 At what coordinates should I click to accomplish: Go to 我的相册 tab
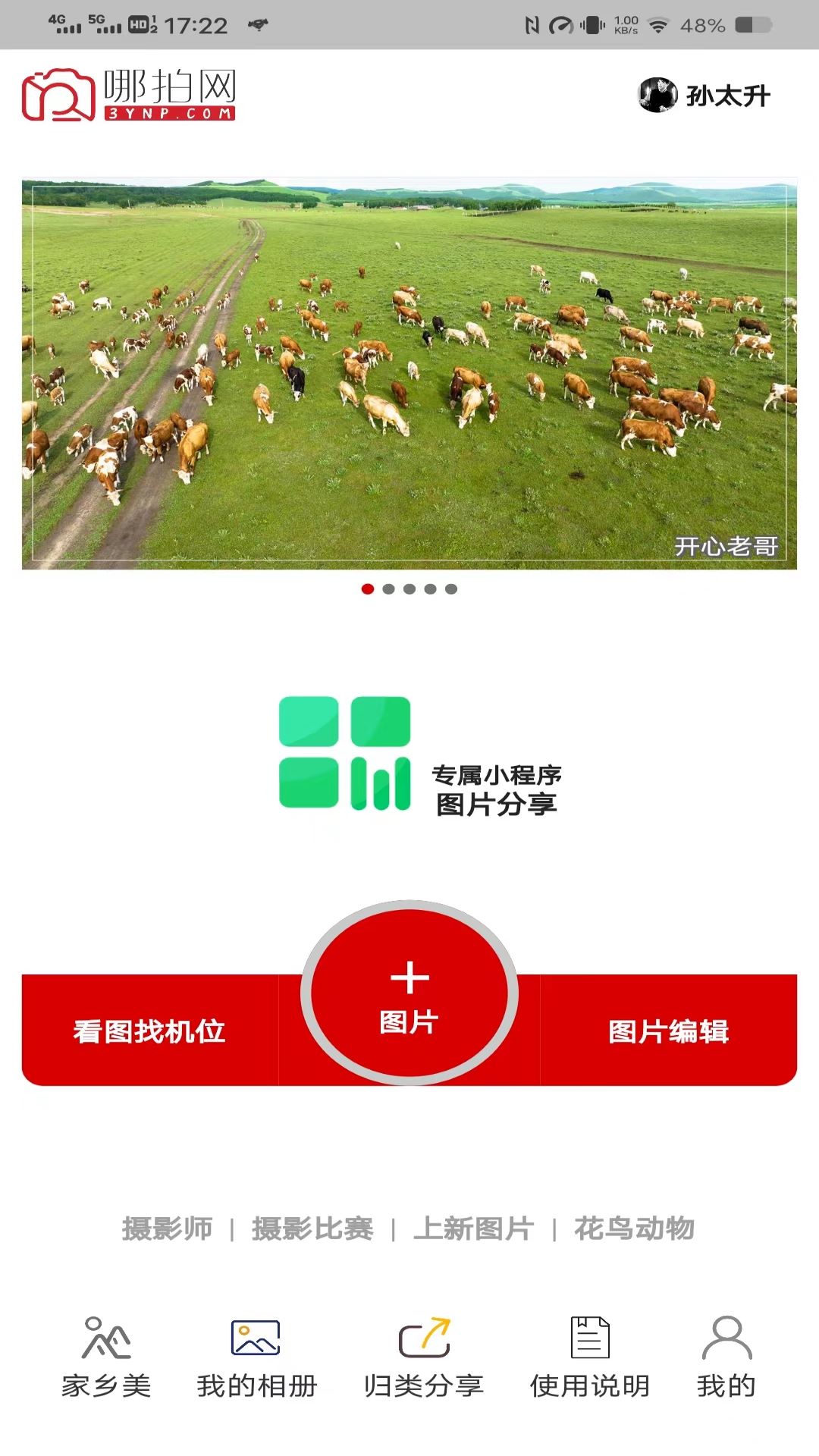(x=256, y=1357)
